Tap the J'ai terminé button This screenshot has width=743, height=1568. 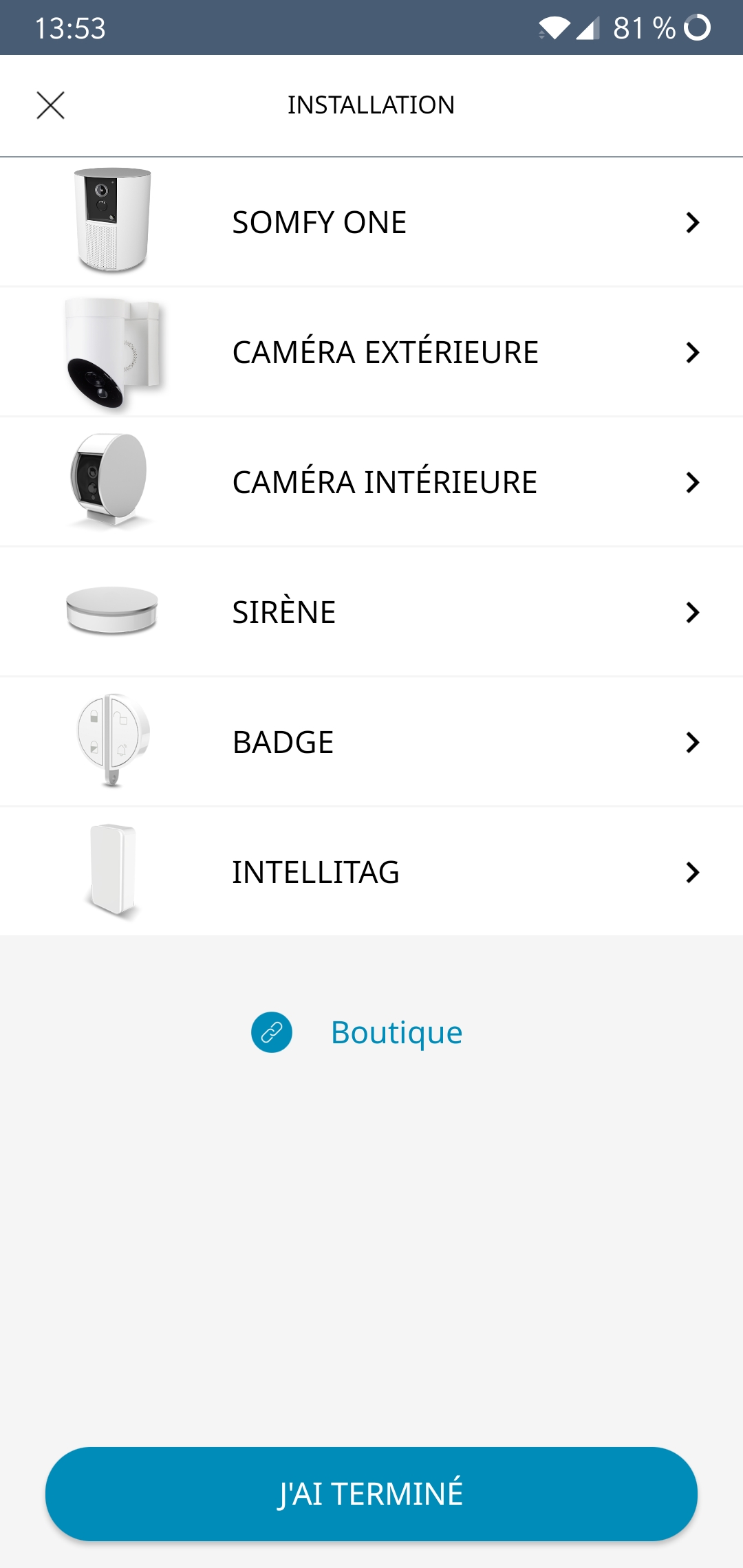(x=371, y=1494)
